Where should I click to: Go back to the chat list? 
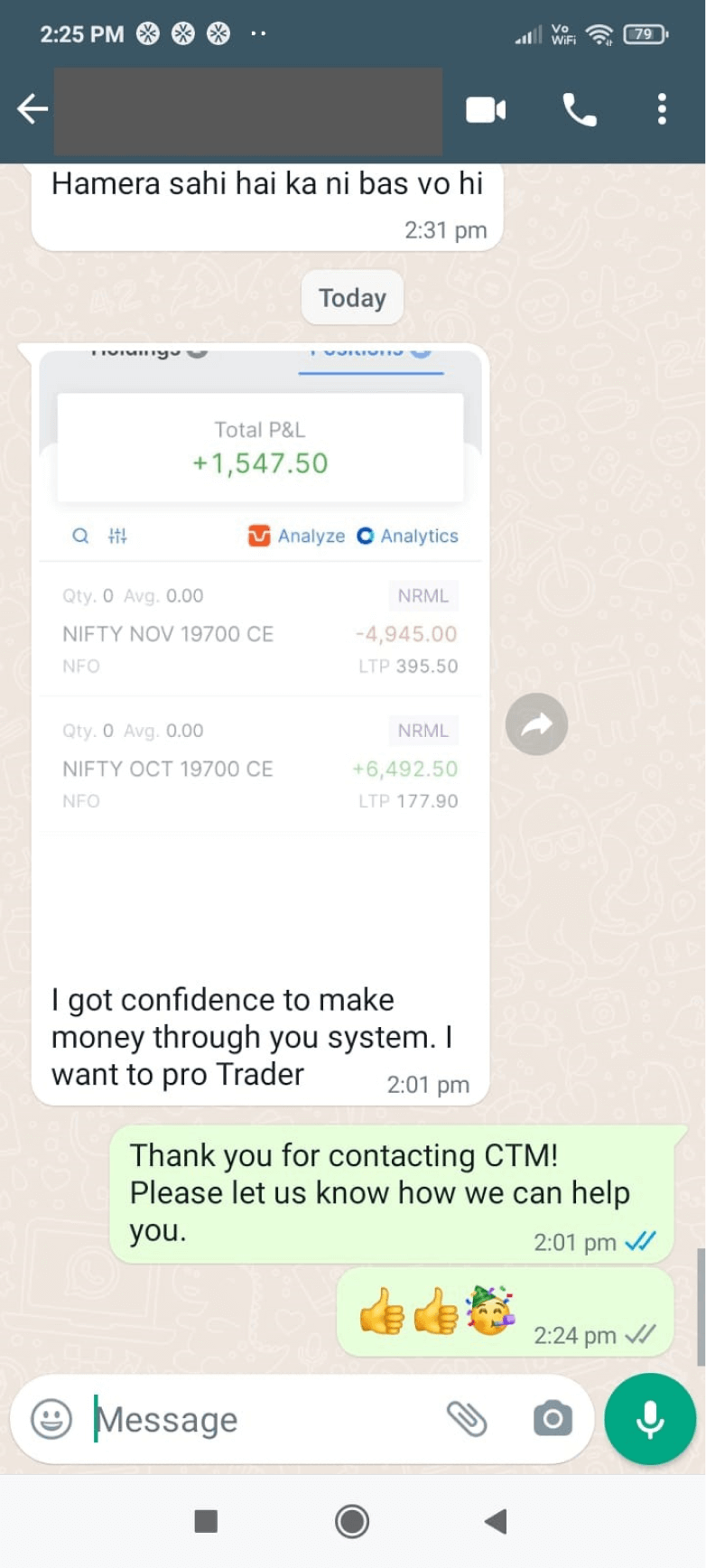pyautogui.click(x=33, y=110)
